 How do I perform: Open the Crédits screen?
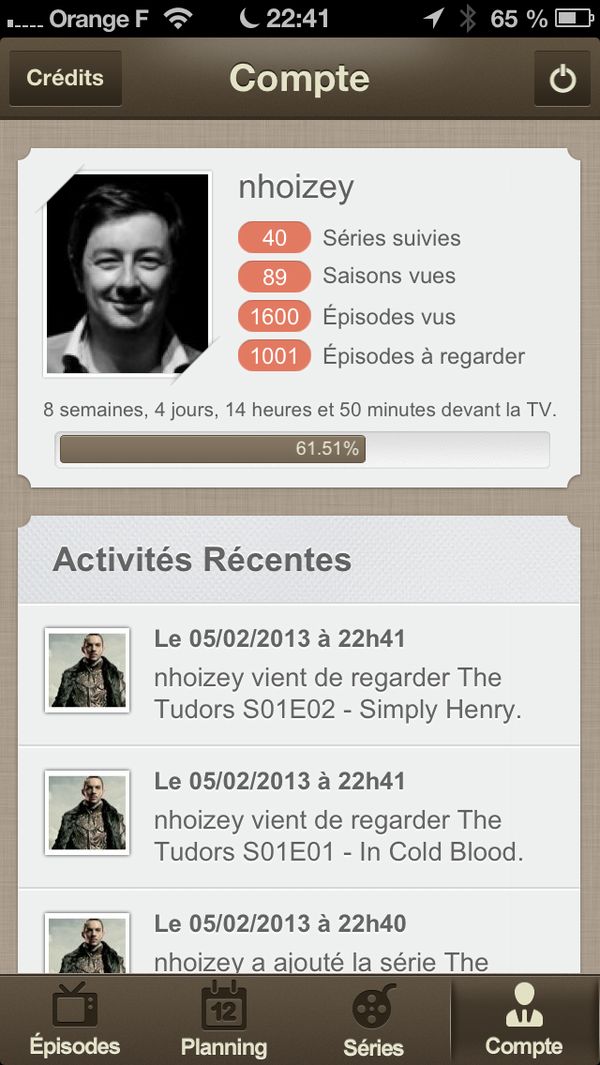tap(65, 78)
